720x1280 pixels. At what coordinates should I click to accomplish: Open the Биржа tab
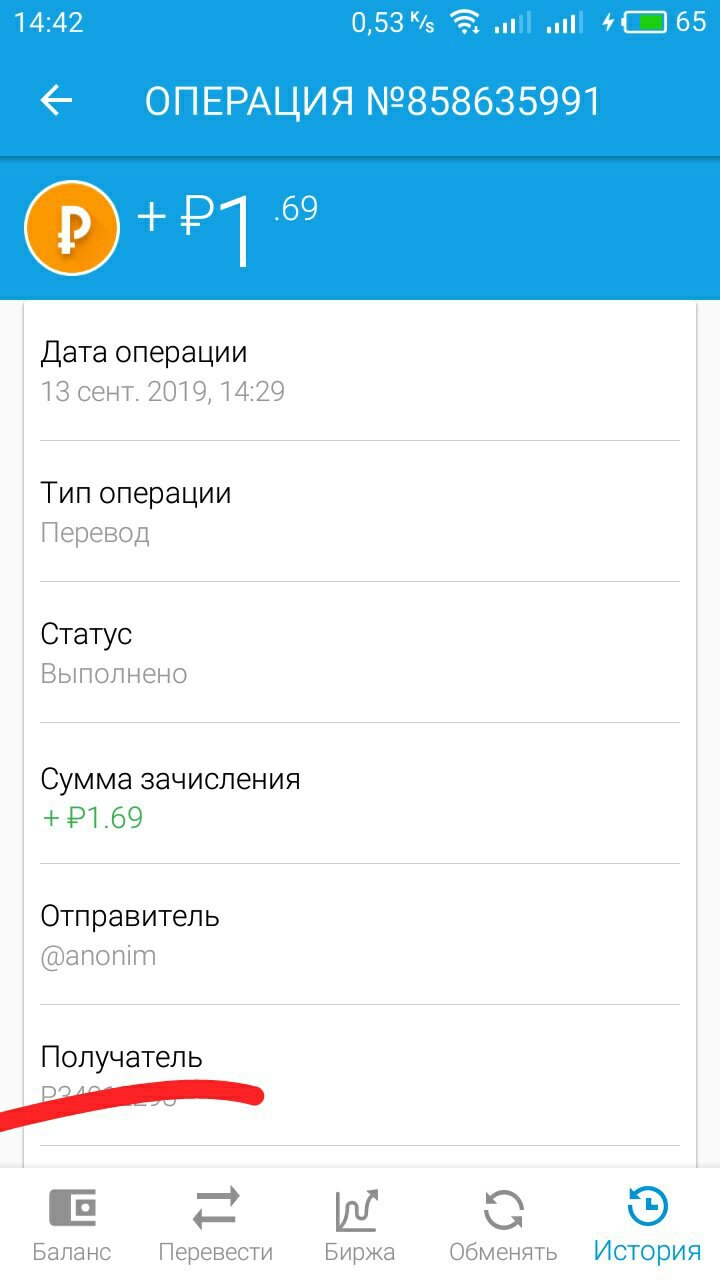(360, 1224)
